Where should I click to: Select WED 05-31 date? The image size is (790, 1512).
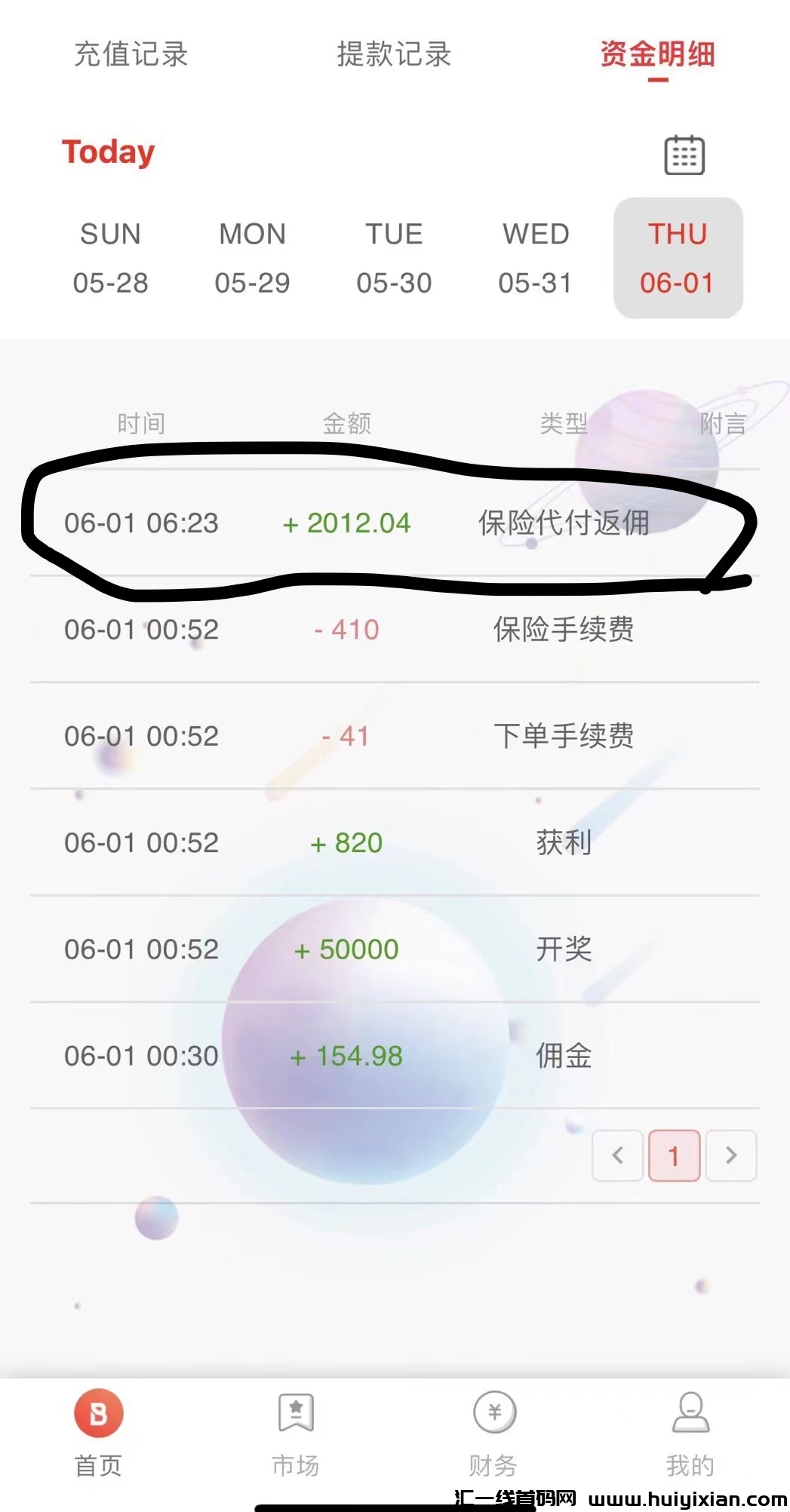[536, 258]
